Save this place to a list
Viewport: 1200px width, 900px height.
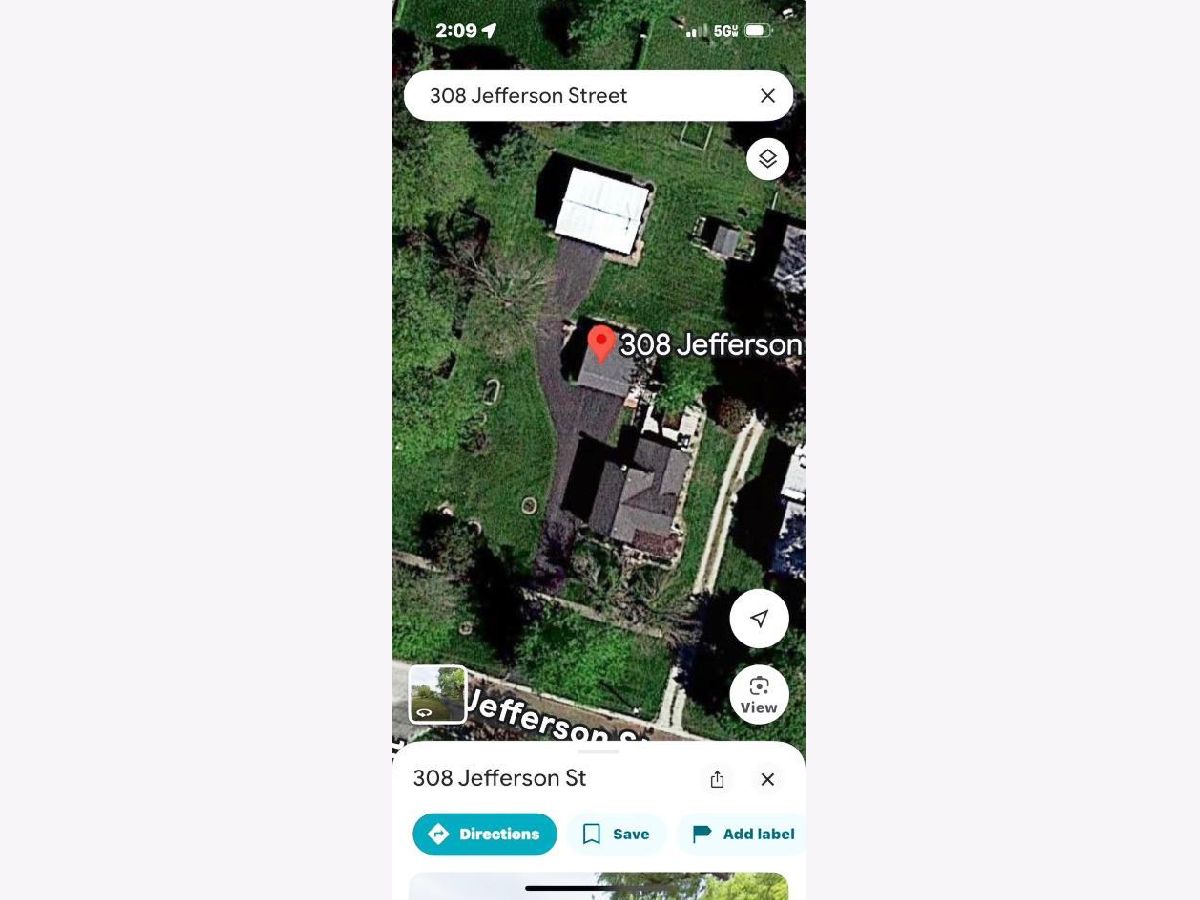pos(616,834)
